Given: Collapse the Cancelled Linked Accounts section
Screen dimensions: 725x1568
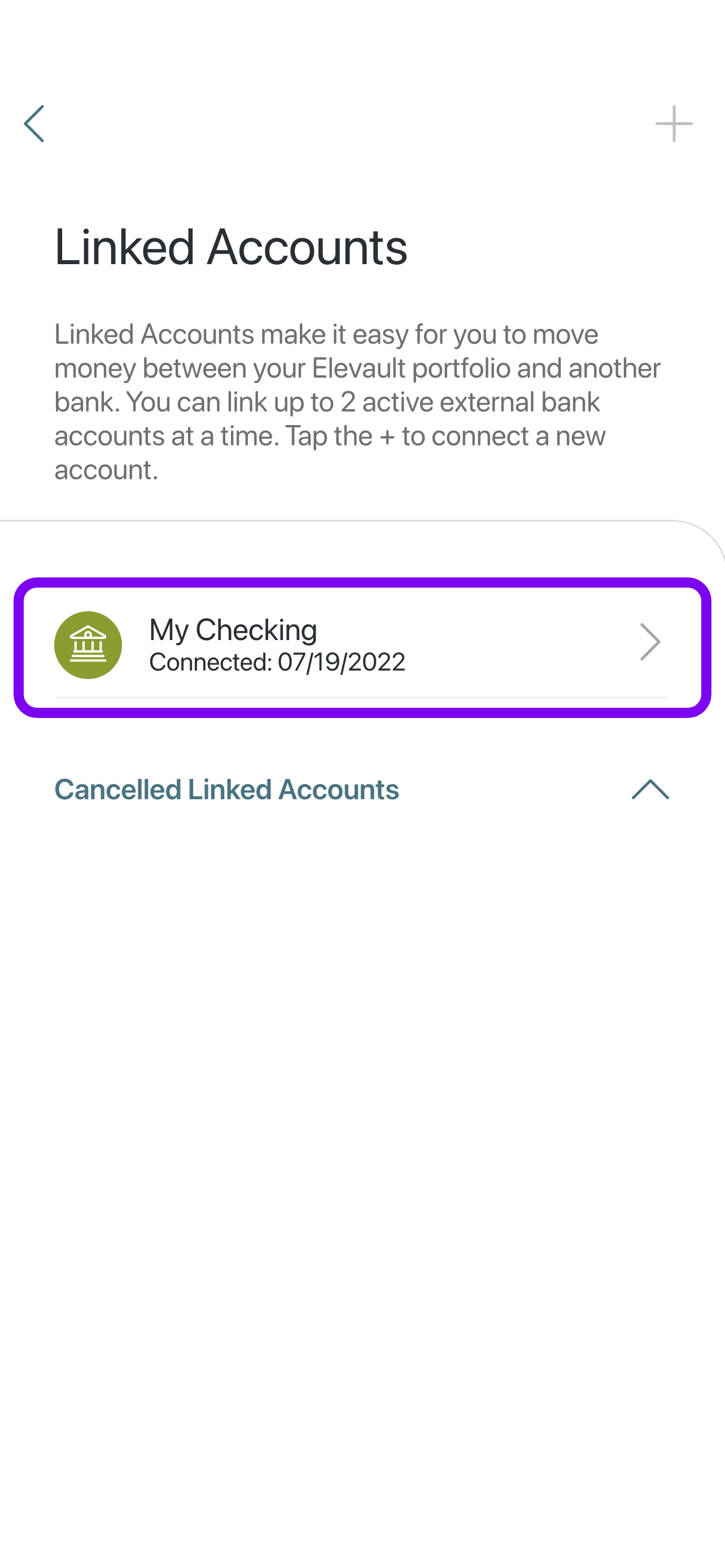Looking at the screenshot, I should (x=649, y=790).
